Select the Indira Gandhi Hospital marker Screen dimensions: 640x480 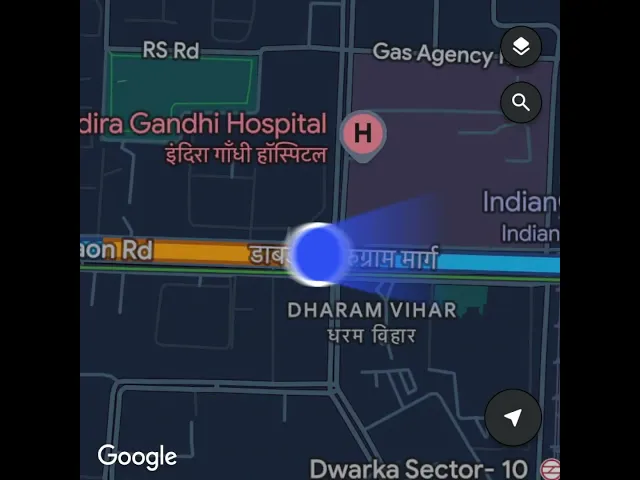click(362, 133)
